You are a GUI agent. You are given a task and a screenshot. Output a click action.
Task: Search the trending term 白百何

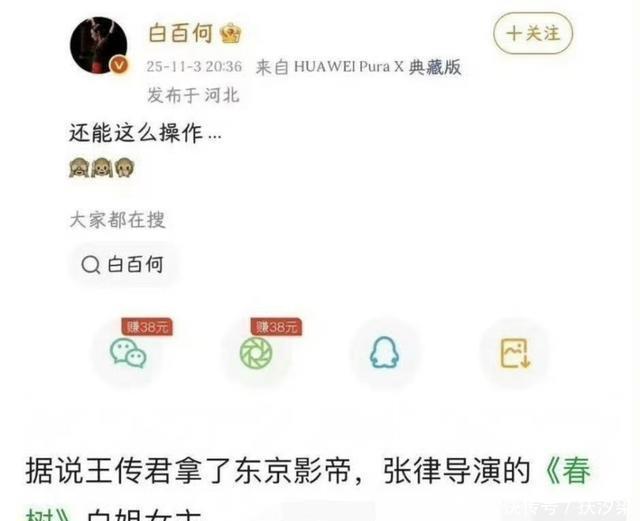coord(123,265)
